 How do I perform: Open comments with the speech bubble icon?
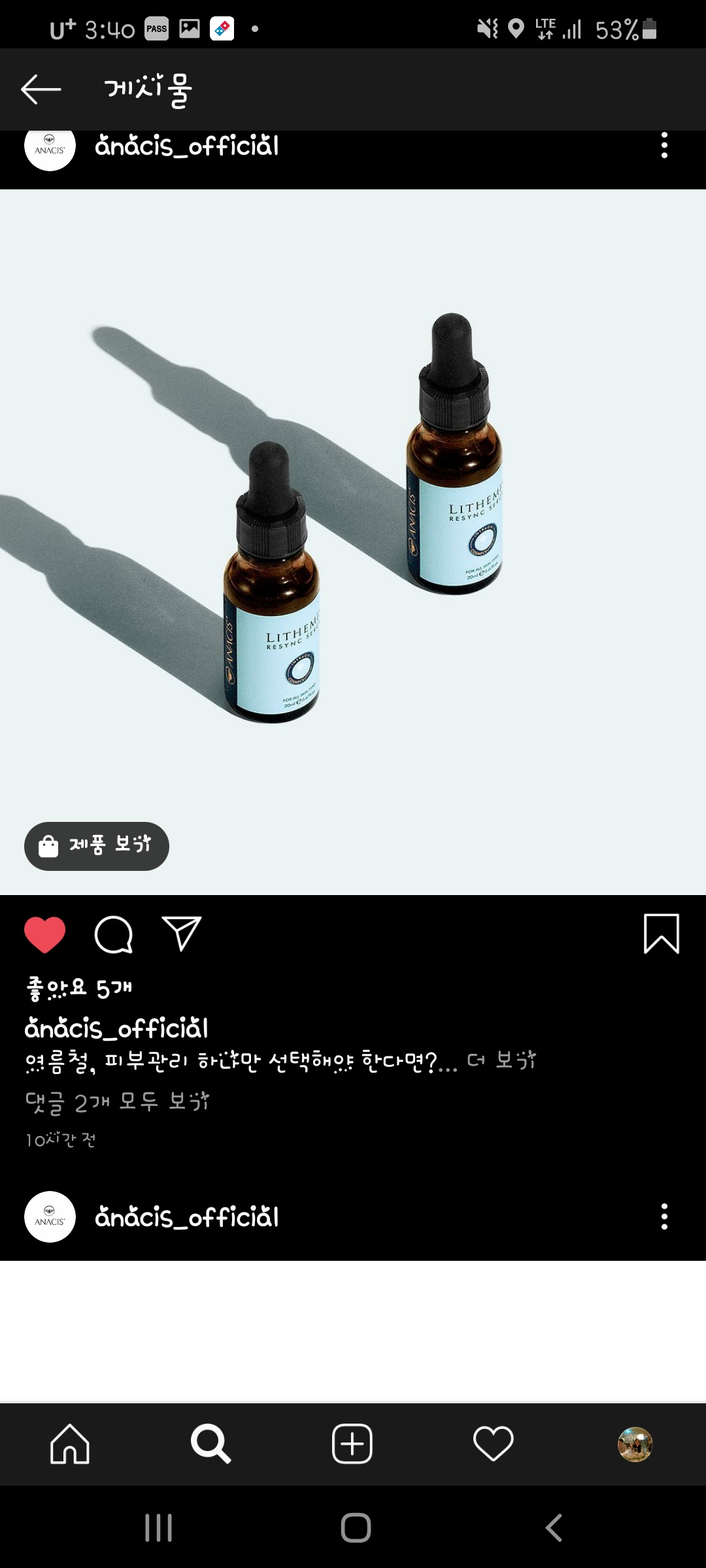(114, 934)
